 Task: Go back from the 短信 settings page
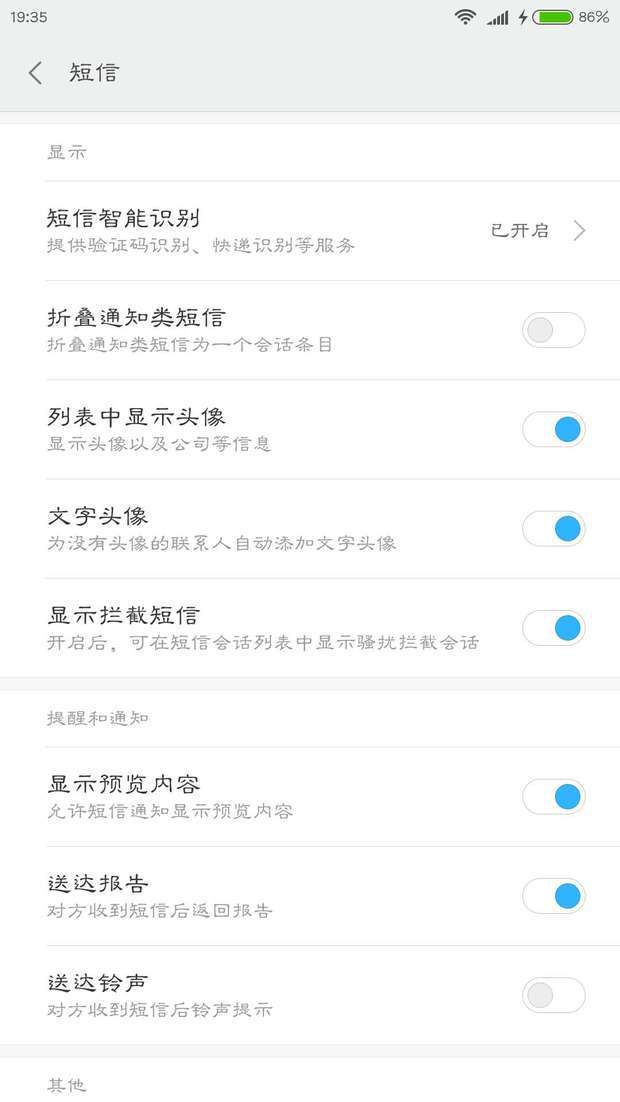coord(36,73)
